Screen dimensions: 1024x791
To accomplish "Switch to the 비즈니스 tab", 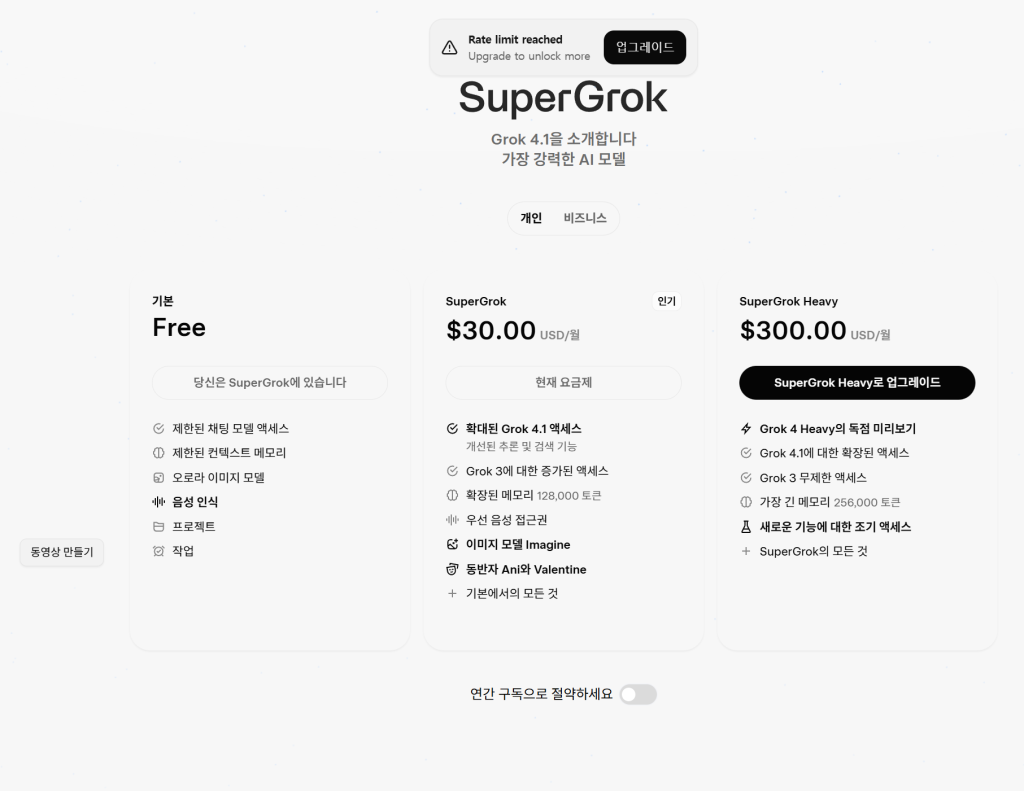I will point(585,218).
